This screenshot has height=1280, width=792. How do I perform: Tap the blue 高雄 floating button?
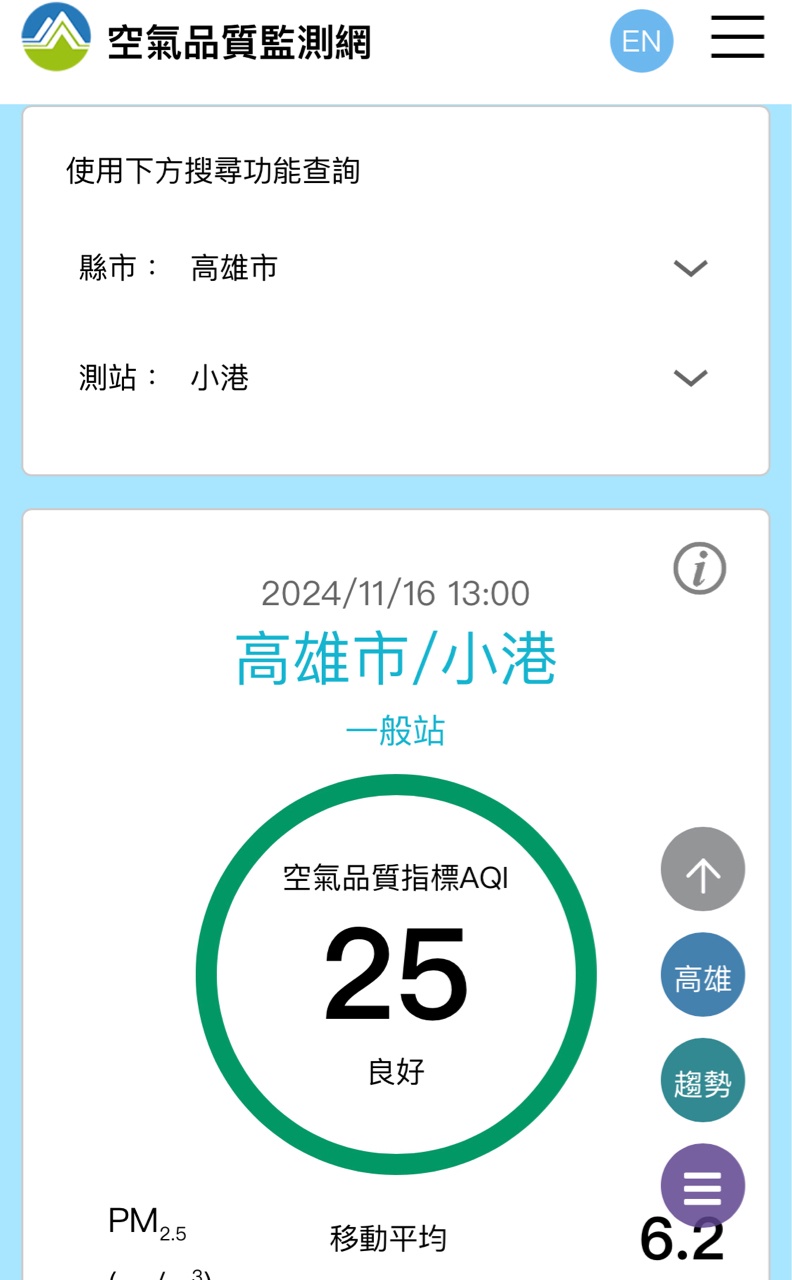[703, 975]
